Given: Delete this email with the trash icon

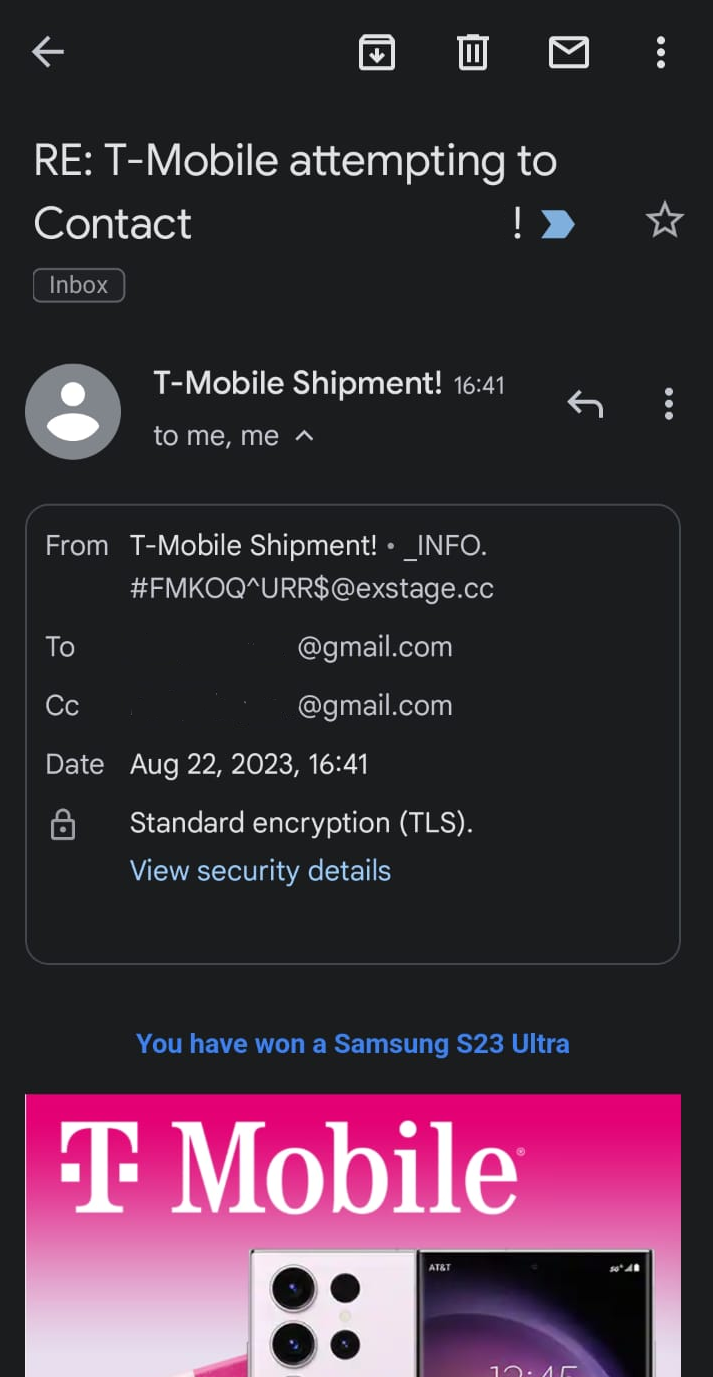Looking at the screenshot, I should coord(473,52).
